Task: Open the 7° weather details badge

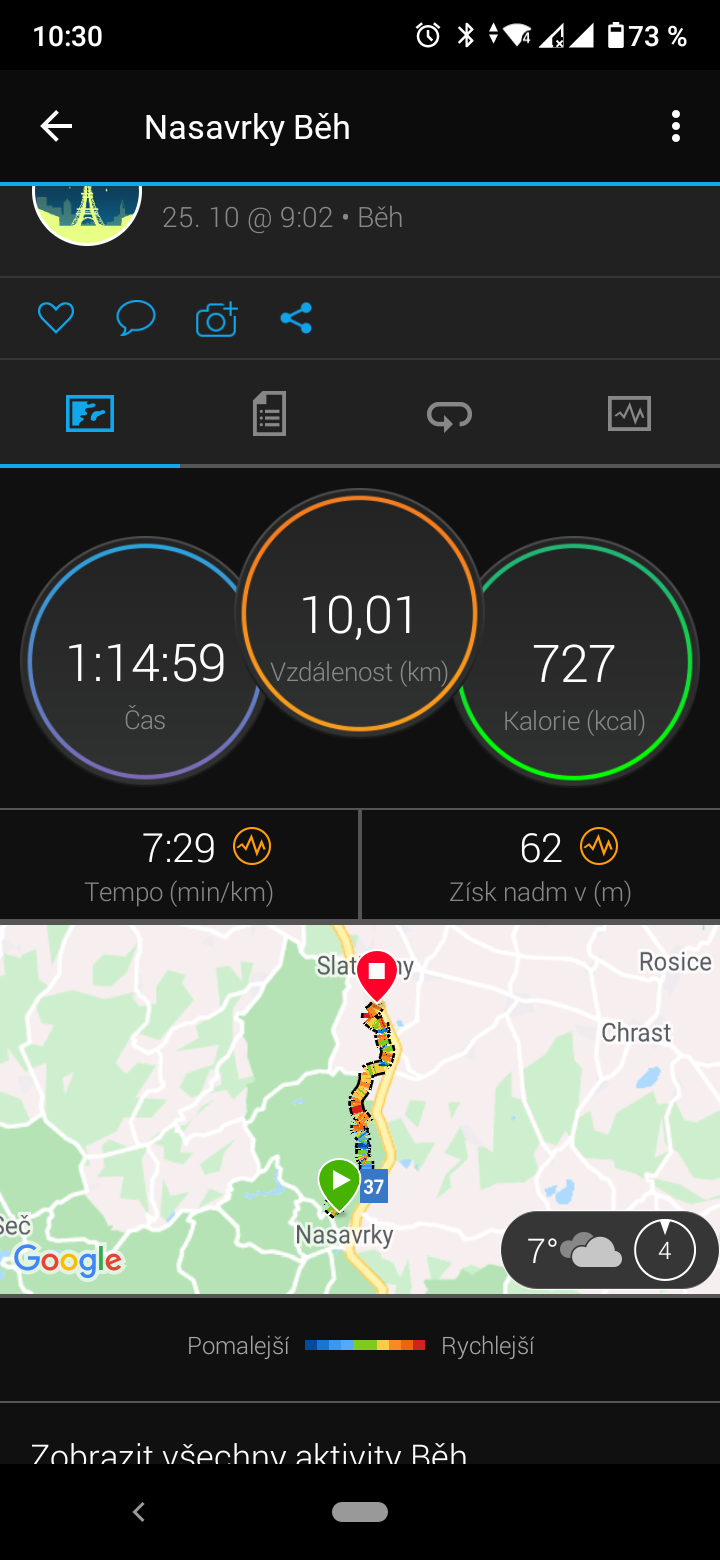Action: (x=609, y=1250)
